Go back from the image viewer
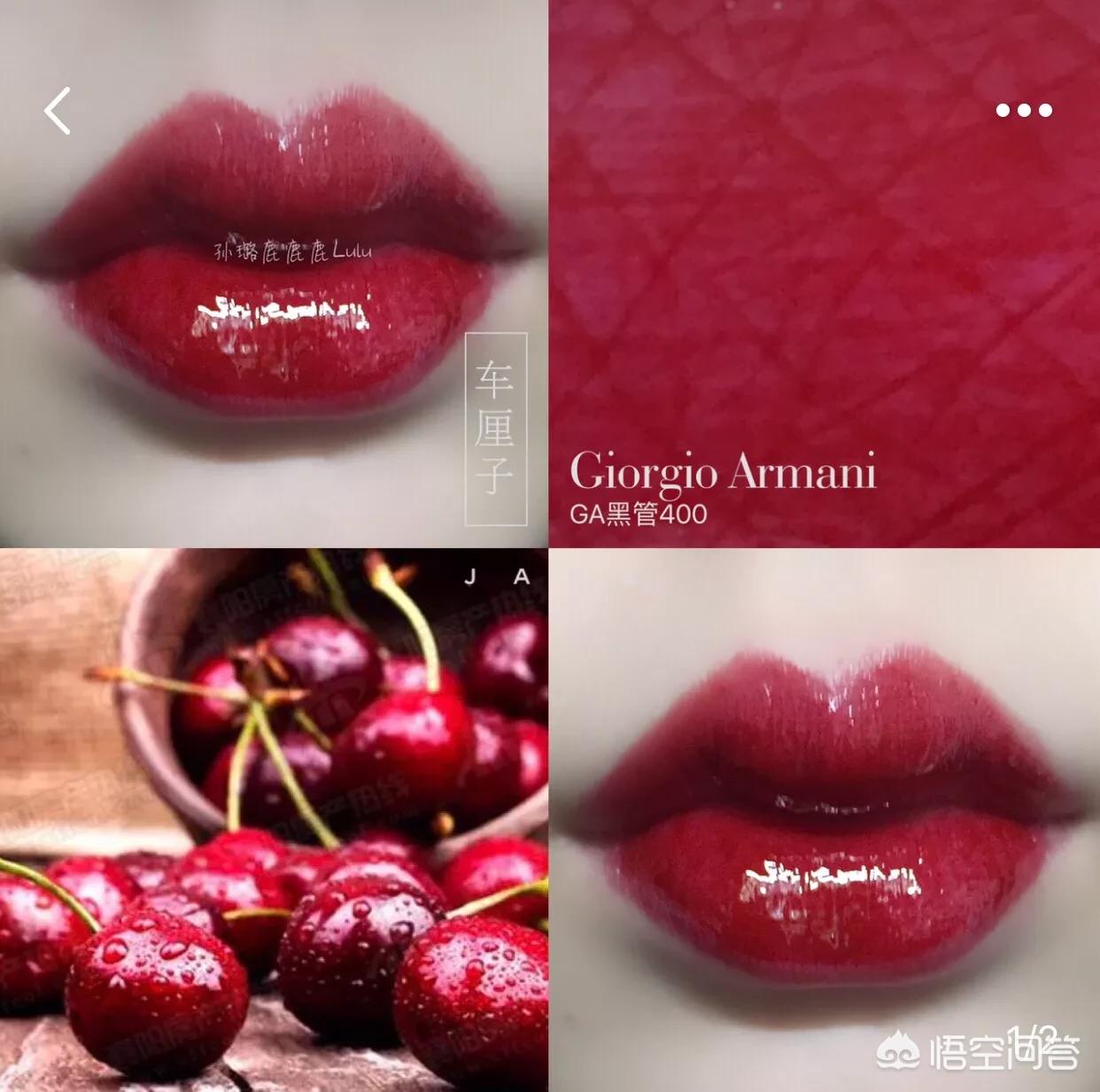 (58, 111)
